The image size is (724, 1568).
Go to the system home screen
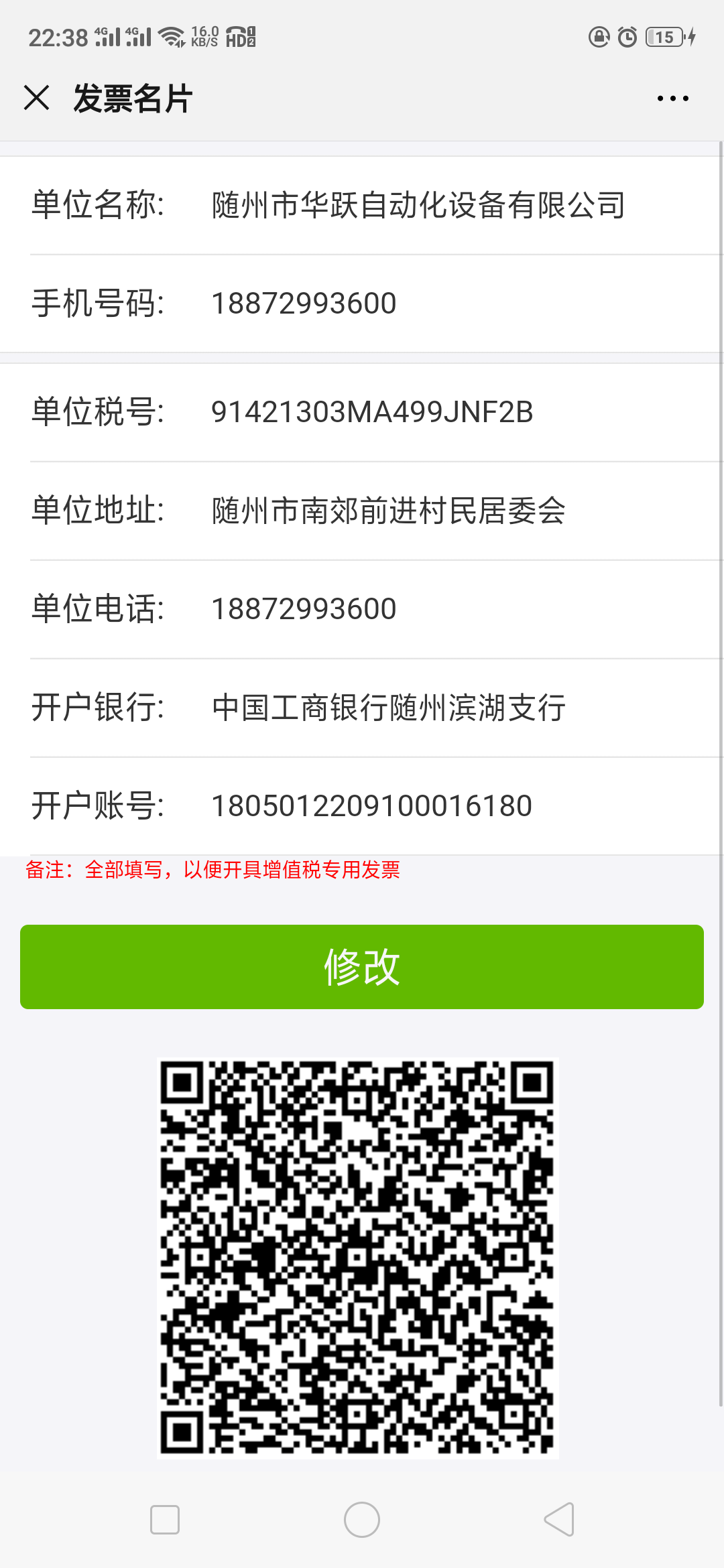(362, 1519)
